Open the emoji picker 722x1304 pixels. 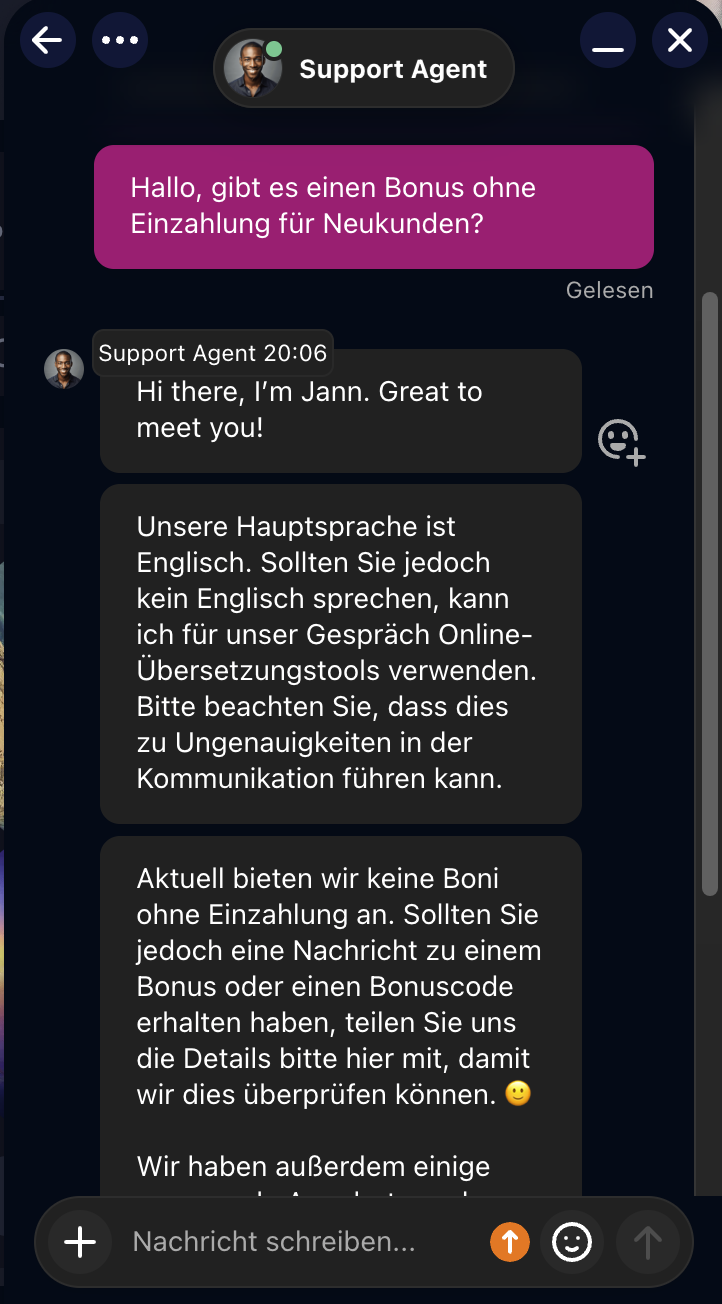tap(572, 1242)
